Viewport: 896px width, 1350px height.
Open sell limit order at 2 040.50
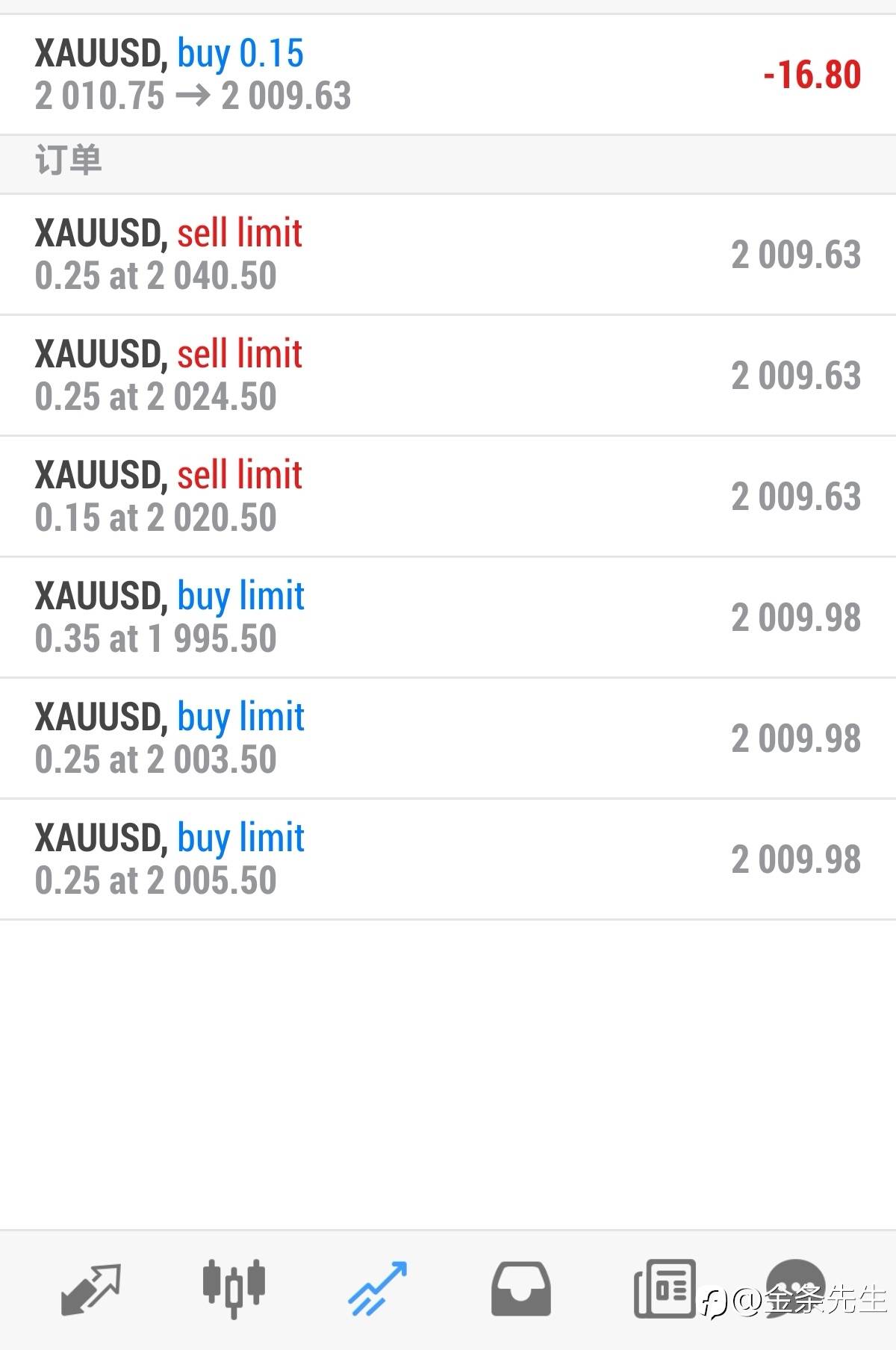(x=448, y=255)
